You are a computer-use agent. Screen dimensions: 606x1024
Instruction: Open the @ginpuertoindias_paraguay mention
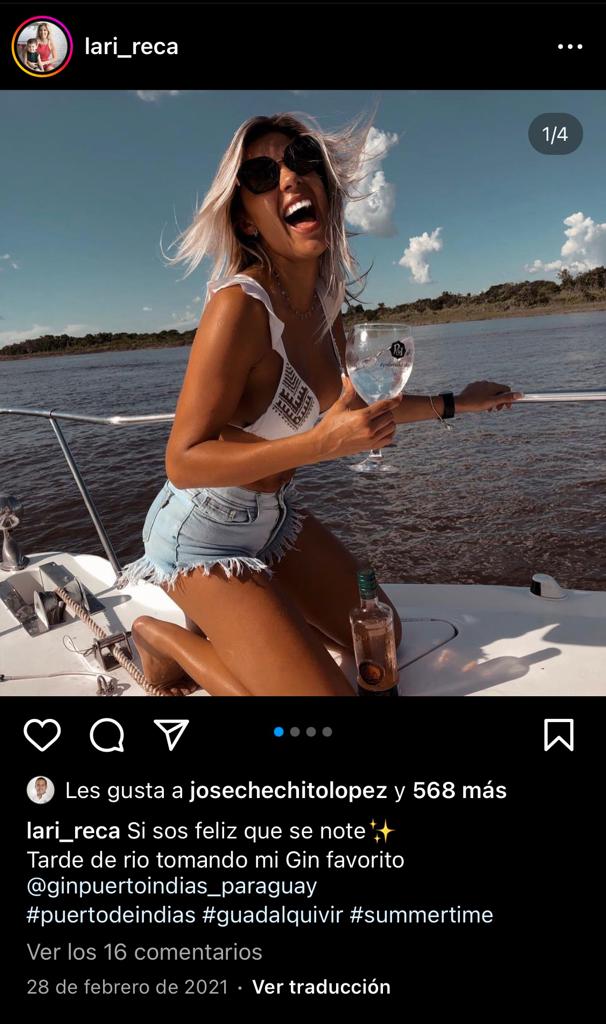coord(171,887)
